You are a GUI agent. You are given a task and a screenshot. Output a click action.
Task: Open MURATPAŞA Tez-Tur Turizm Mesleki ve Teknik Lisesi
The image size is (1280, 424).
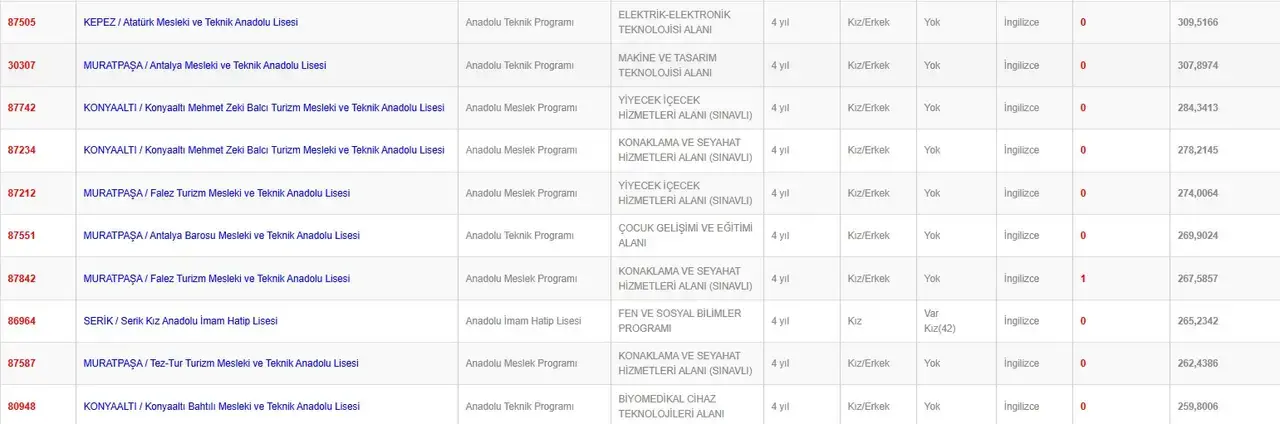pyautogui.click(x=221, y=364)
